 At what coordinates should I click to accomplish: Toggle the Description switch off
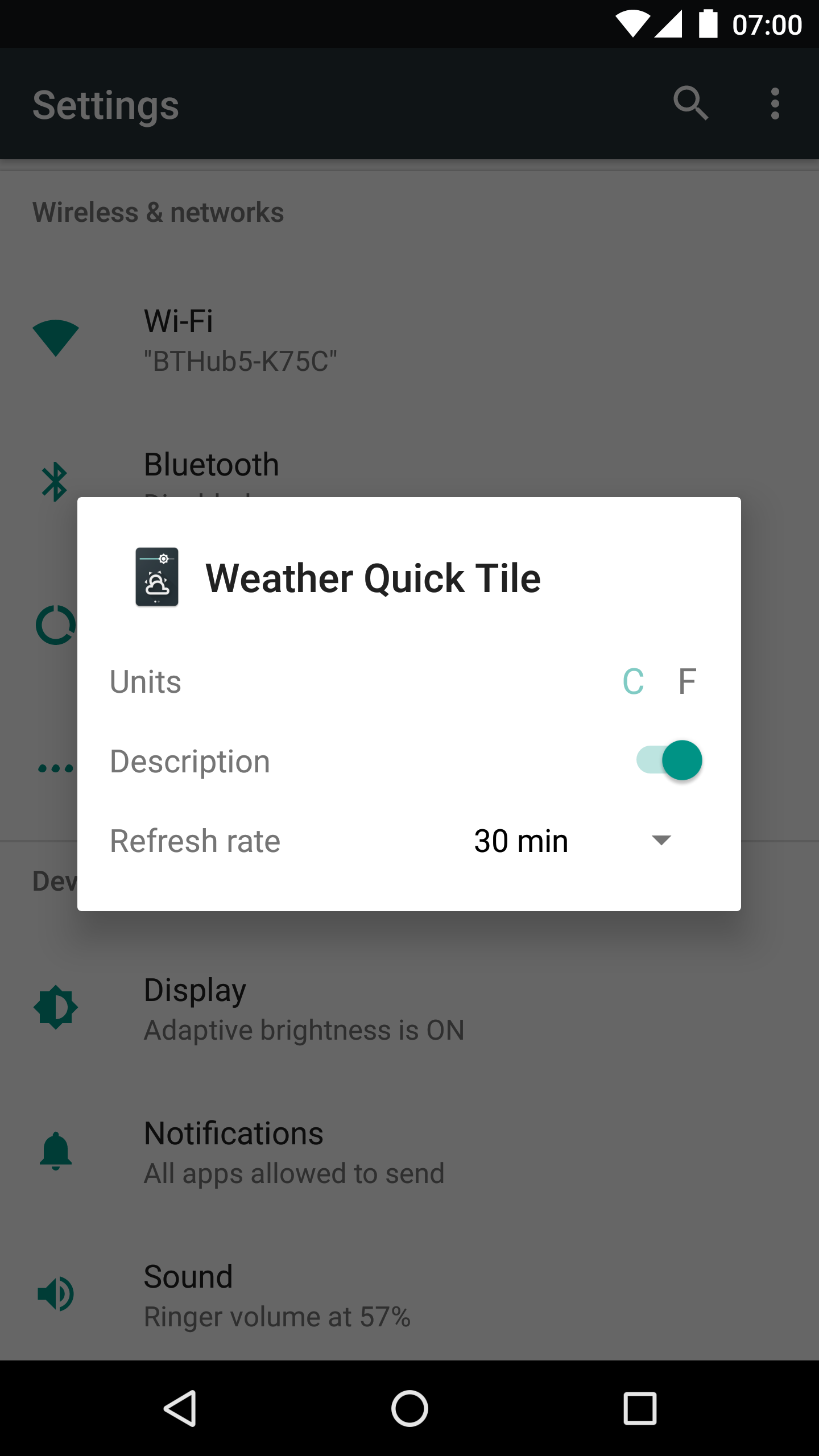point(669,760)
